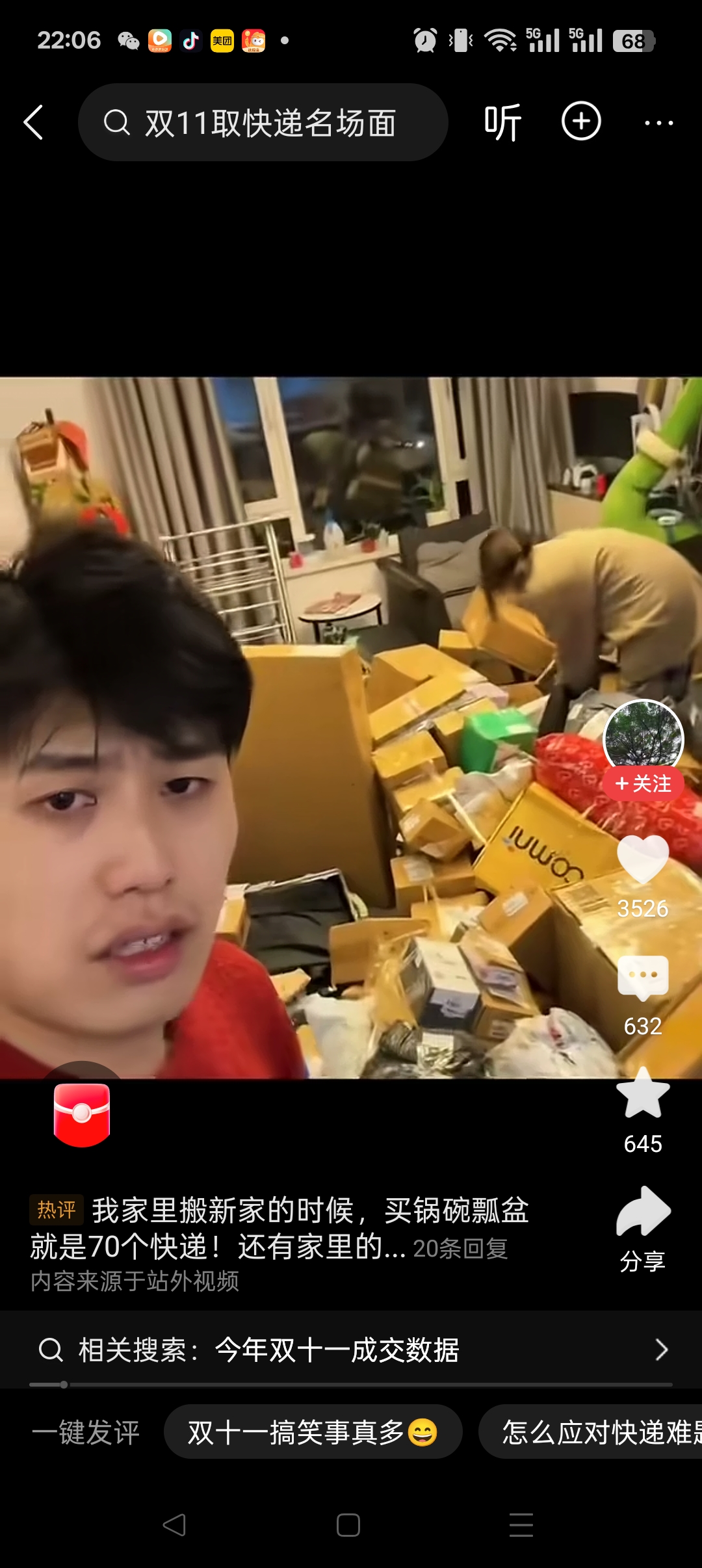Like the video with the heart icon
Screen dimensions: 702x1568
644,858
